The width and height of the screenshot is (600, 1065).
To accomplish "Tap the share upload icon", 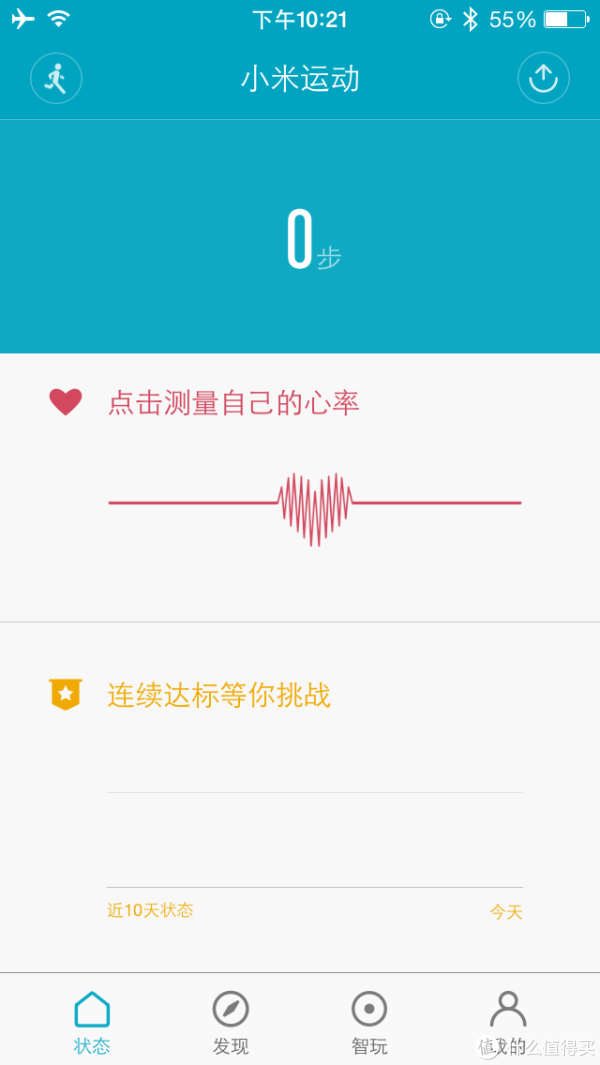I will point(543,79).
